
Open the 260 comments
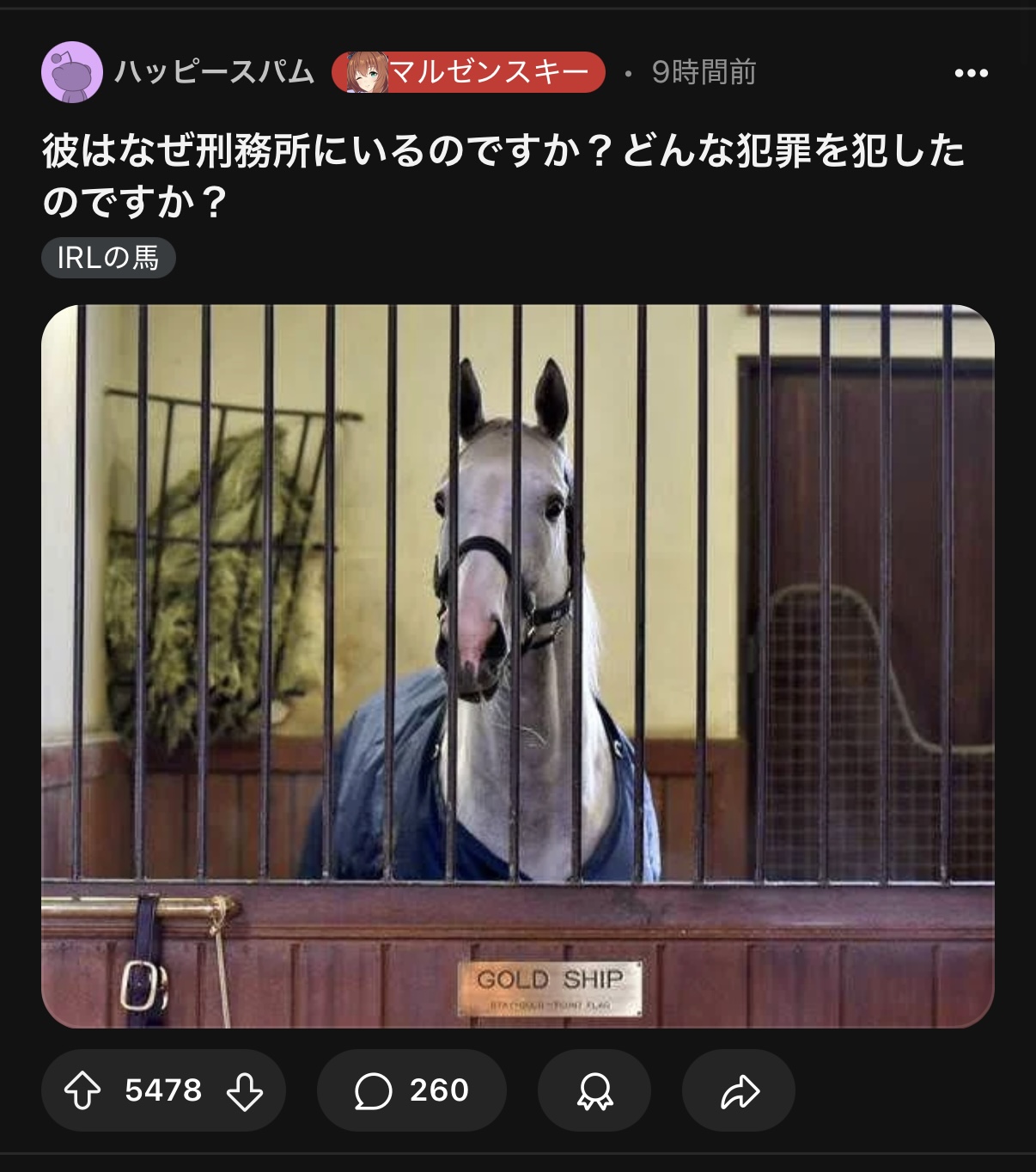click(411, 1090)
